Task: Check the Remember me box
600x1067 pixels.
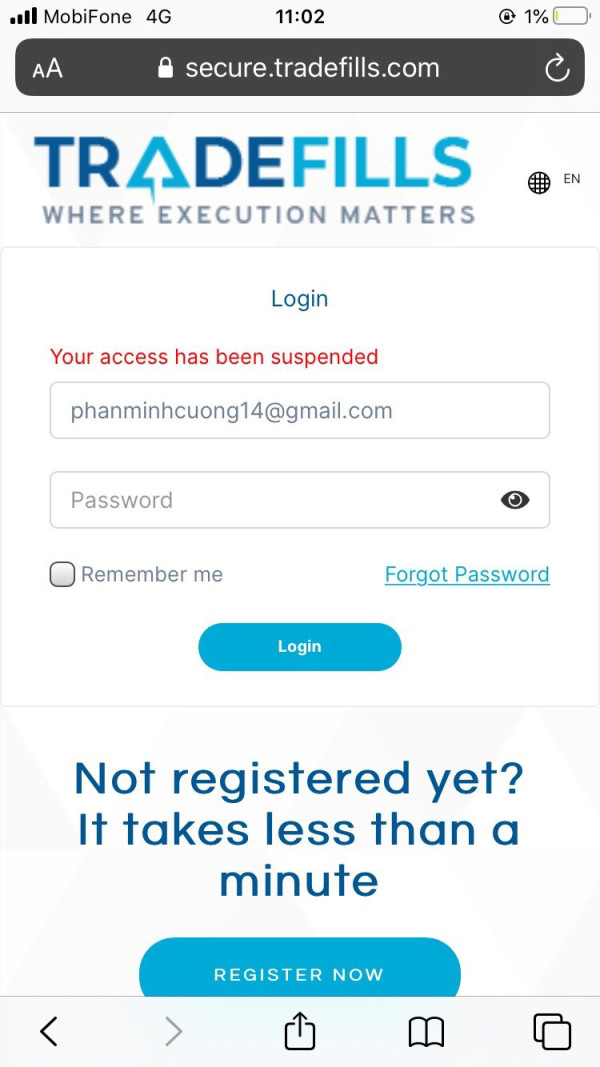Action: (x=62, y=574)
